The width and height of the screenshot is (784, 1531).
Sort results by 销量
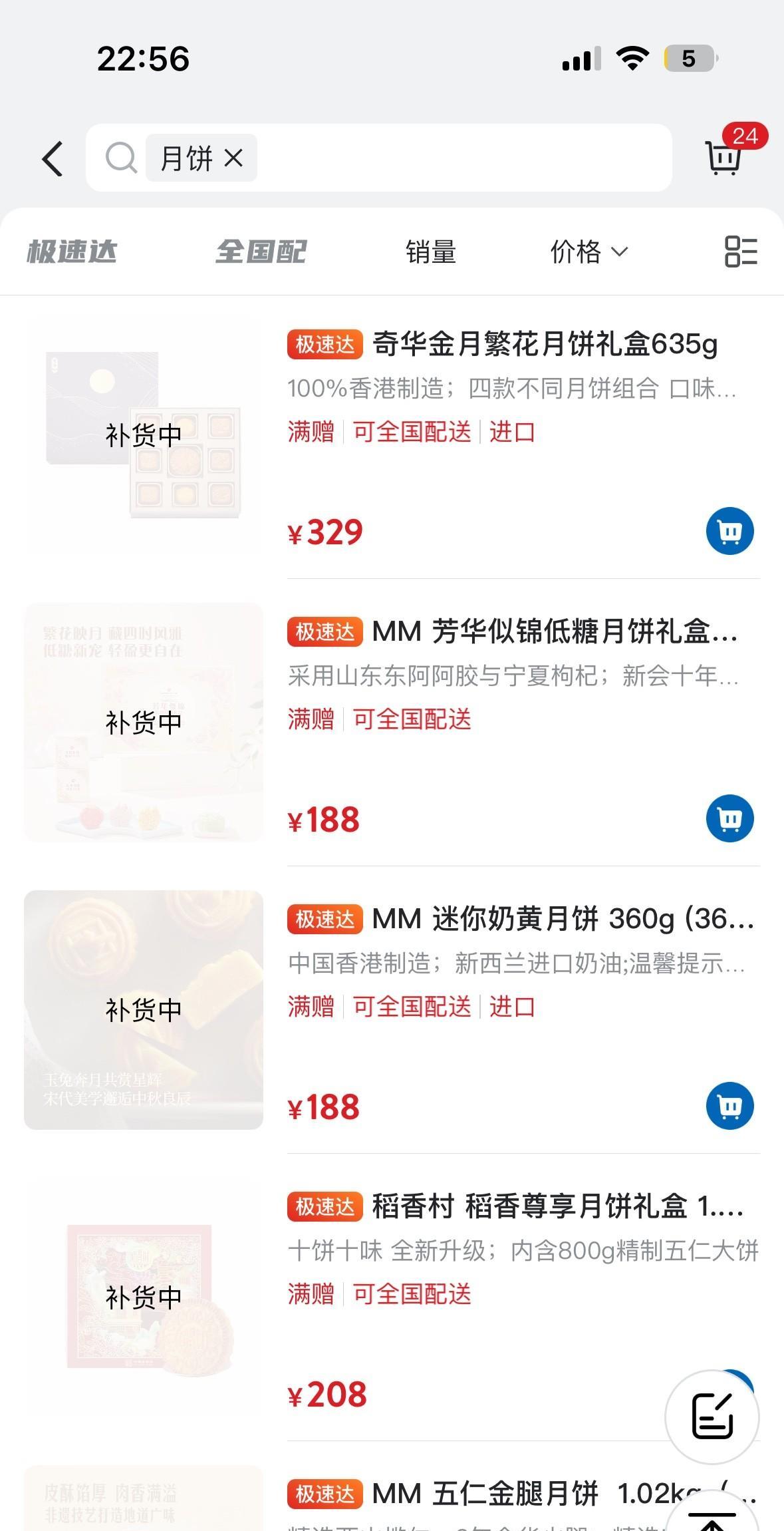point(431,252)
